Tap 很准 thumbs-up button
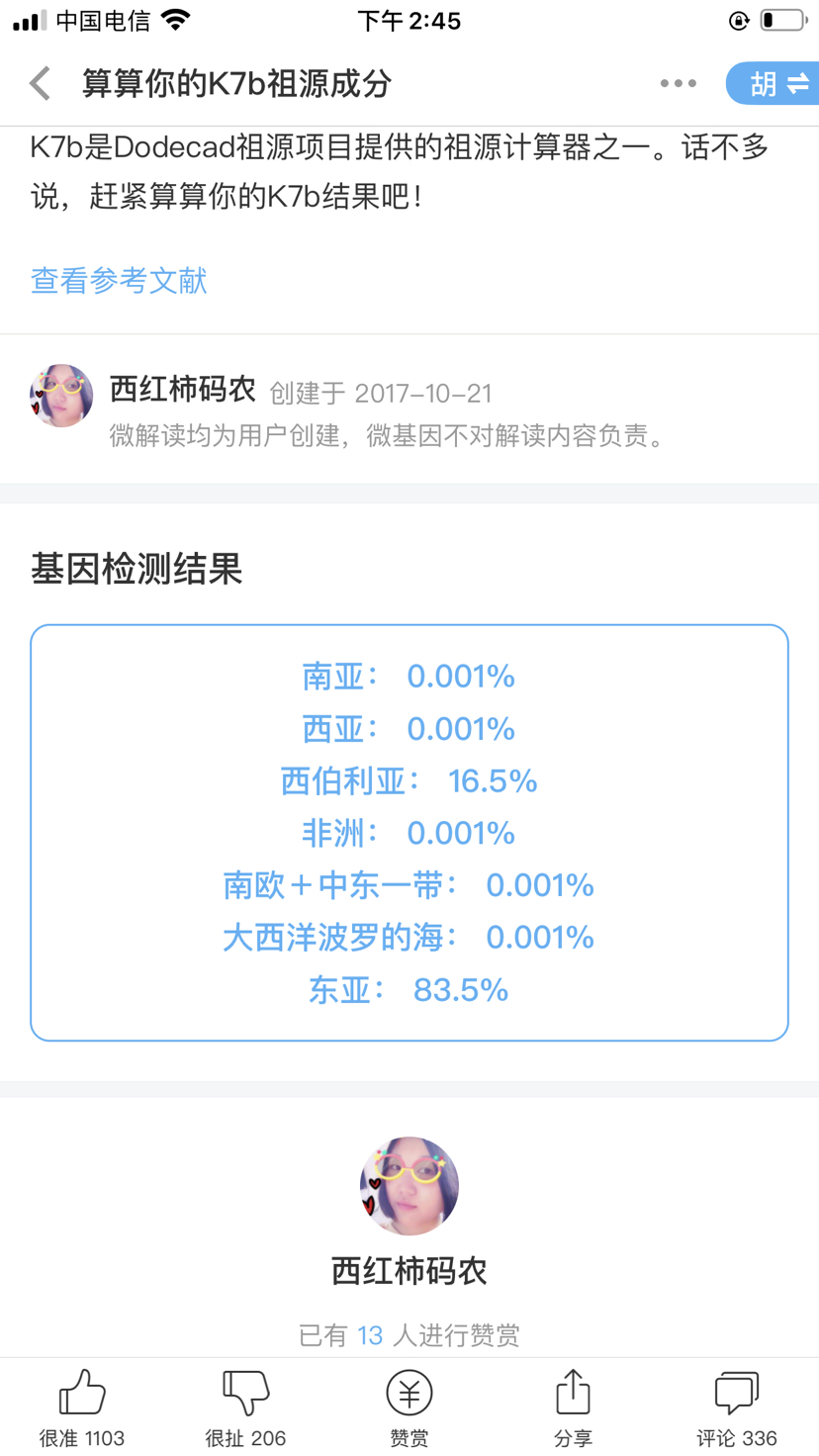 tap(82, 1409)
